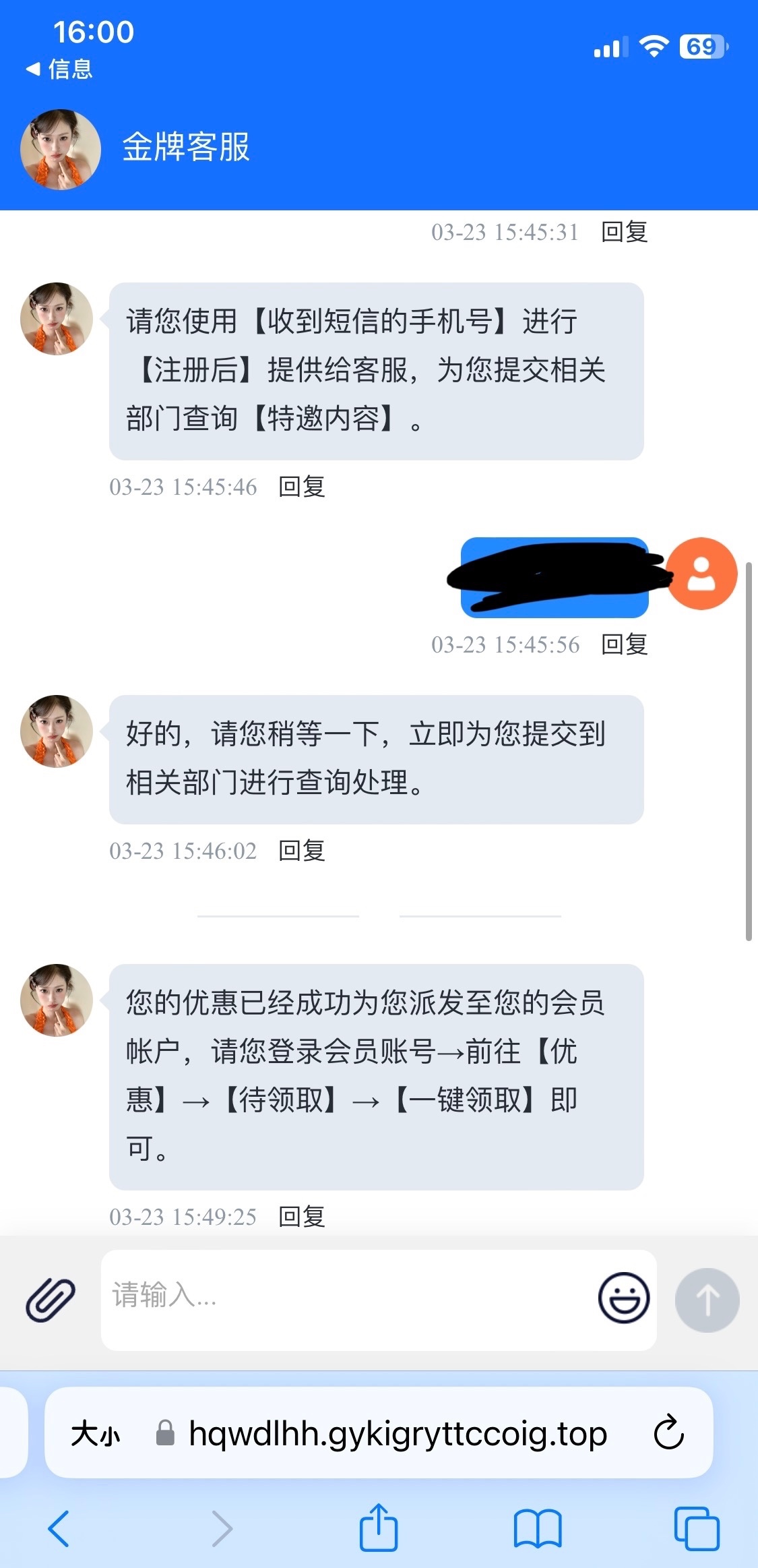The image size is (758, 1568).
Task: Return to 信息 app via back link
Action: pyautogui.click(x=59, y=69)
